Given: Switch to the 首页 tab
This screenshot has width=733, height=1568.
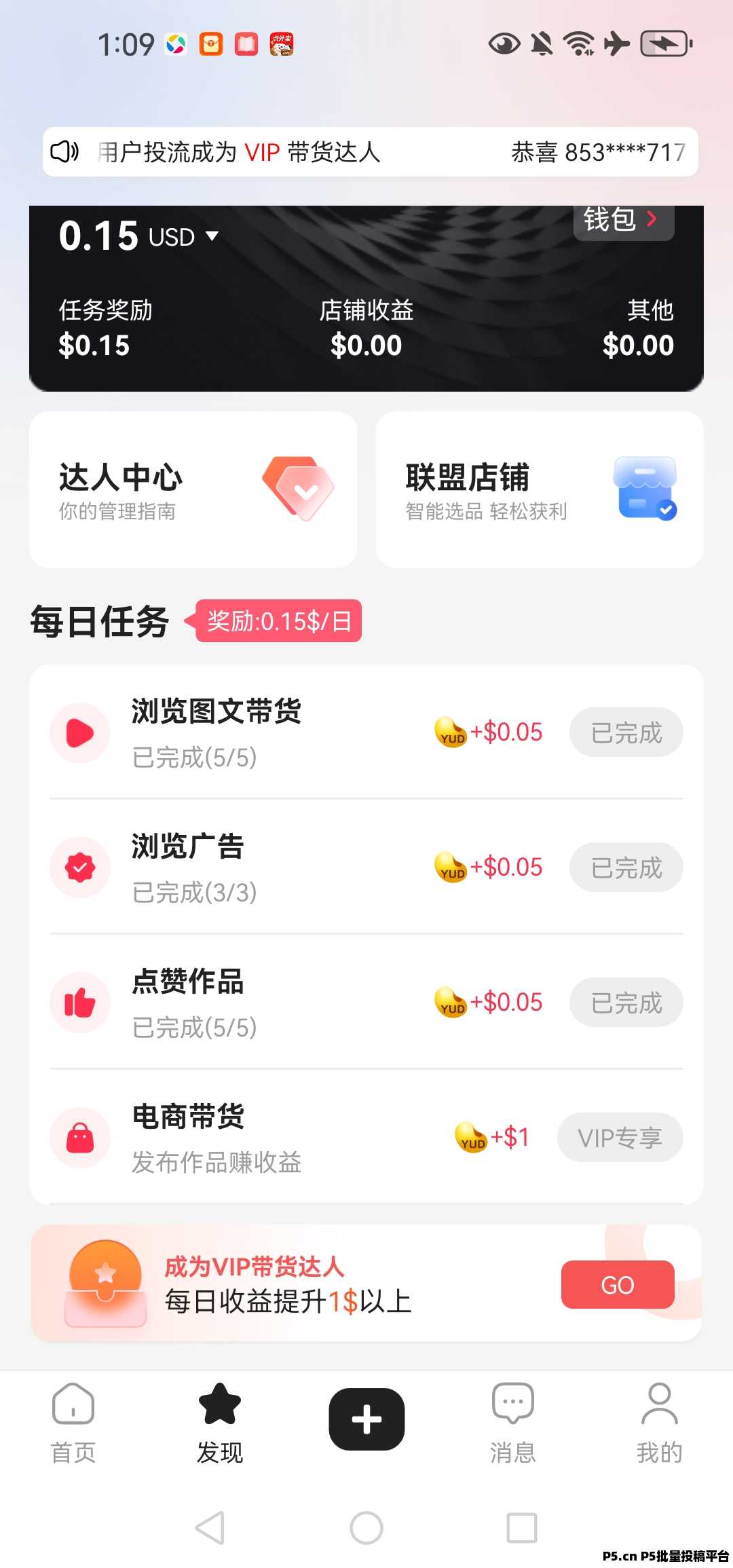Looking at the screenshot, I should click(73, 1423).
